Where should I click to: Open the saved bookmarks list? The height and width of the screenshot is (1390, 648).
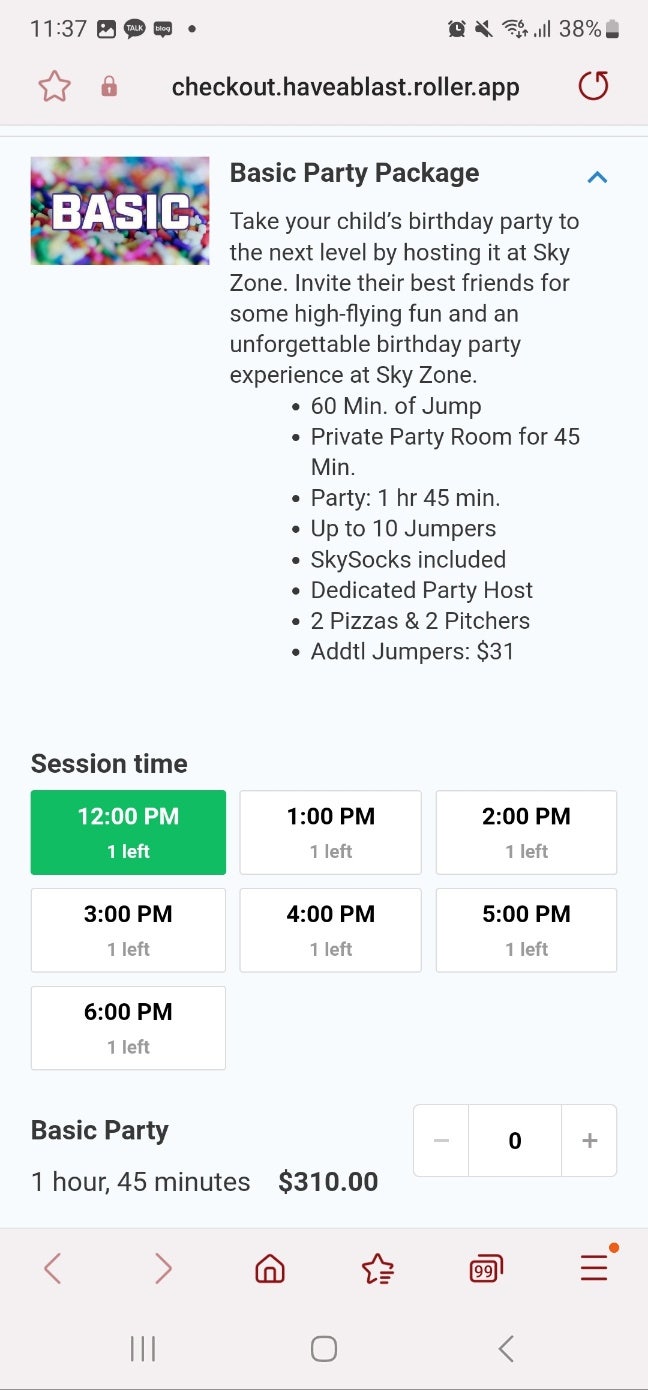click(x=378, y=1269)
